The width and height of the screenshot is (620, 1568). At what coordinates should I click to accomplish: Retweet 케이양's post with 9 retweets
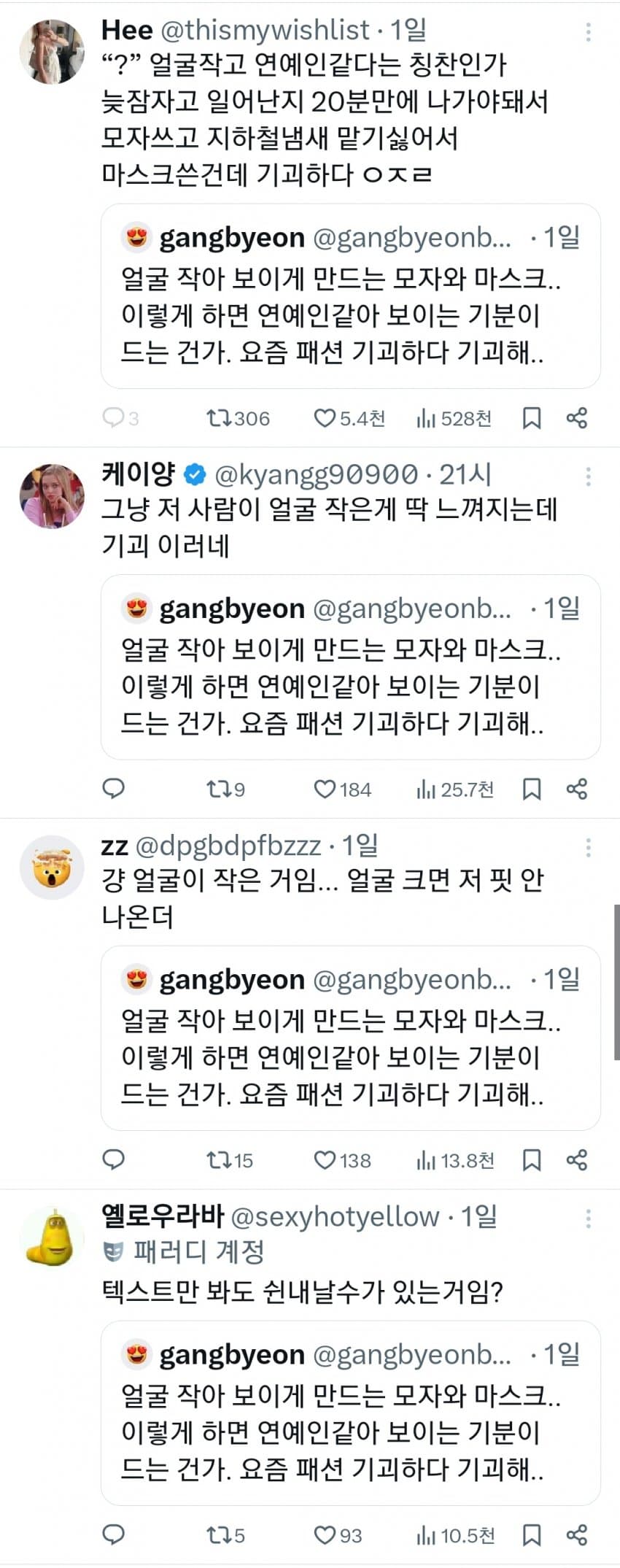(225, 789)
